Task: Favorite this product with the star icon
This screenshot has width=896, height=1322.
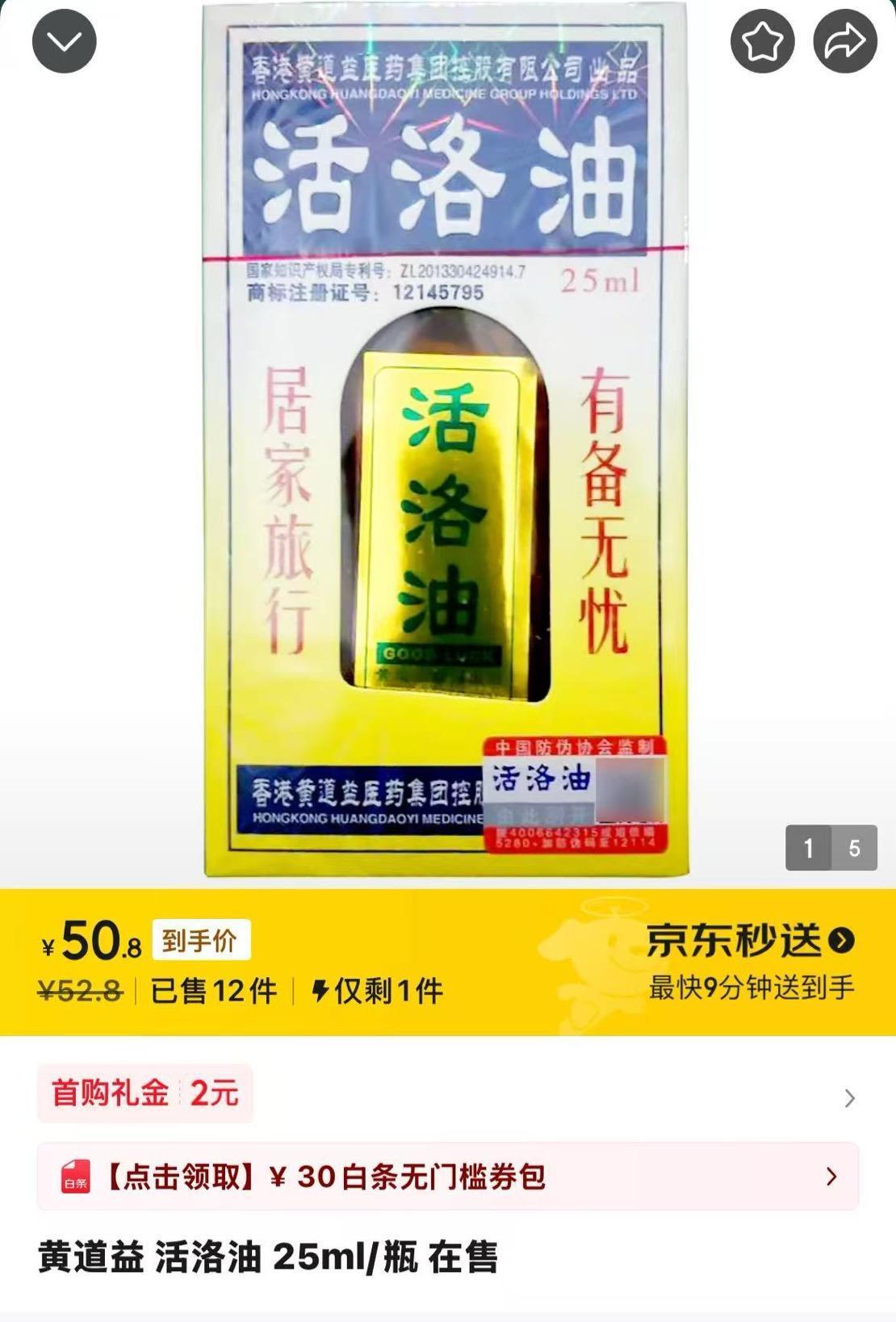Action: point(762,41)
